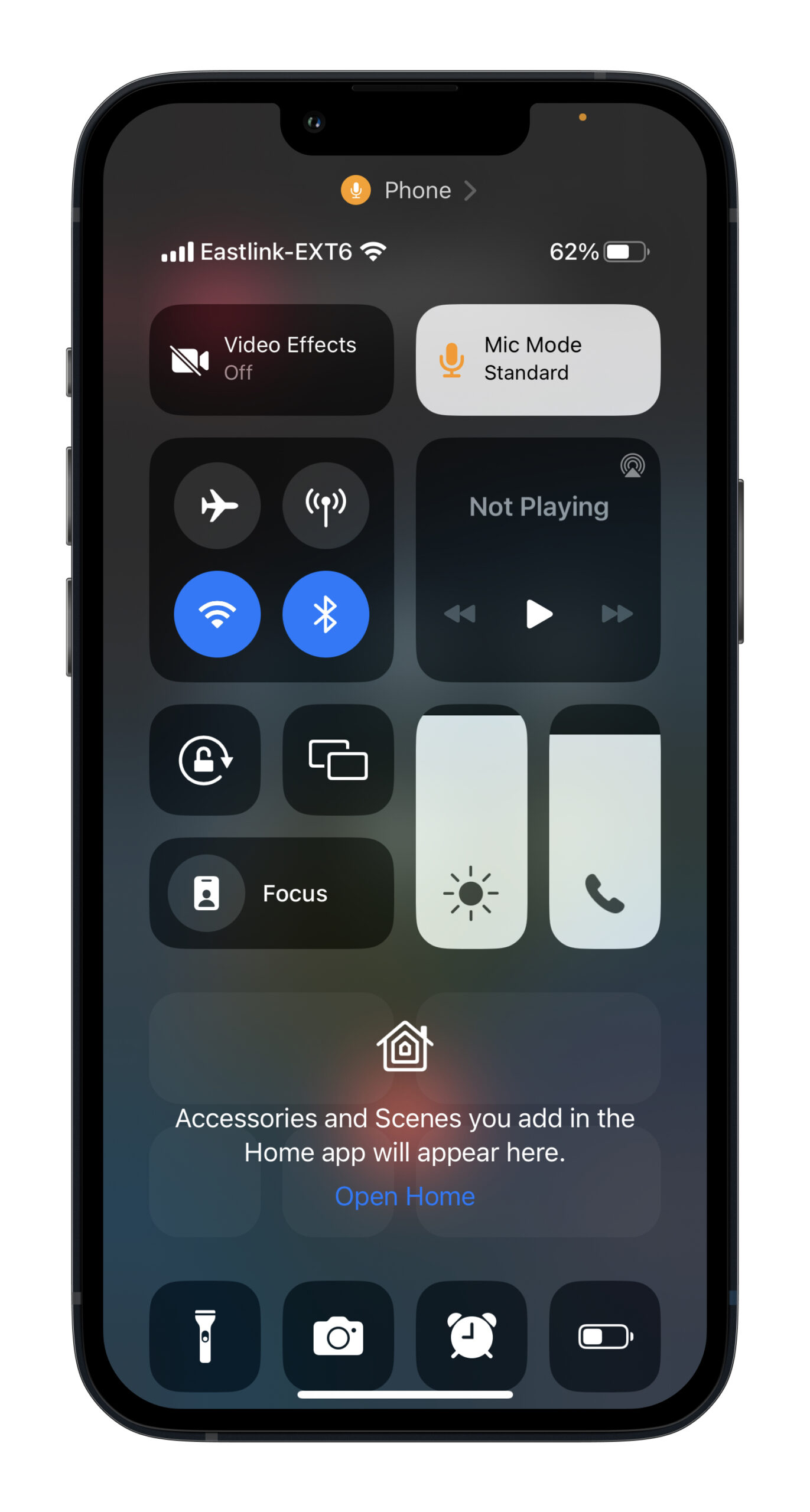Turn on the flashlight
Screen dimensions: 810x1512
click(x=205, y=1336)
